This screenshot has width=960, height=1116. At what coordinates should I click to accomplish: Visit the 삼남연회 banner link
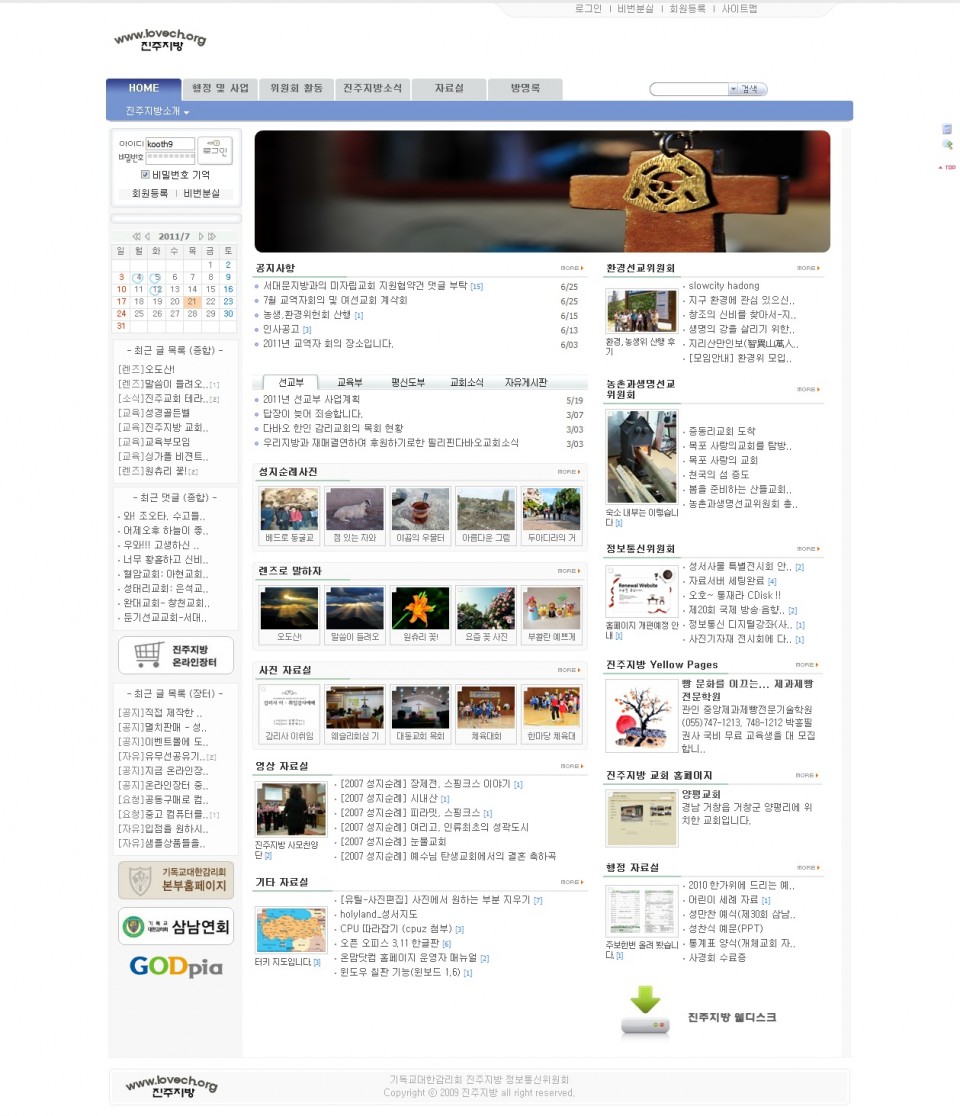pos(176,926)
